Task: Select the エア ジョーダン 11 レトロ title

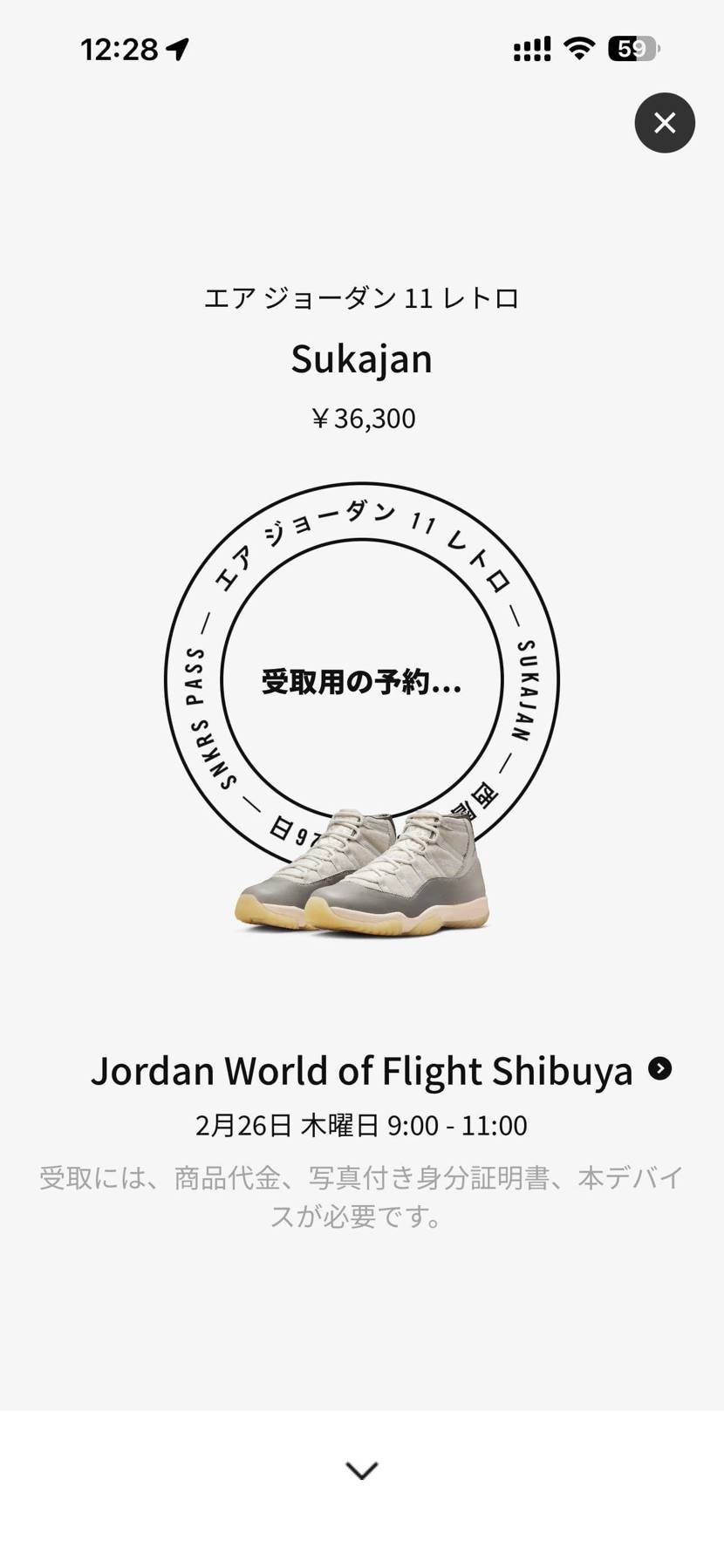Action: (x=361, y=297)
